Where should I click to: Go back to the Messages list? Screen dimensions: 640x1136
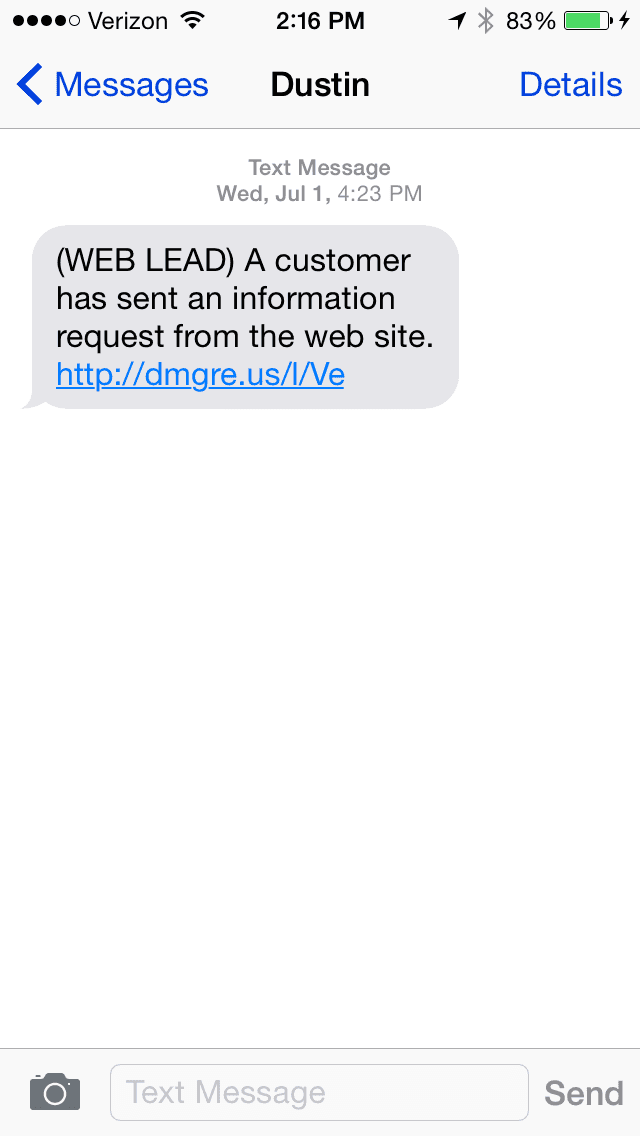pos(112,85)
